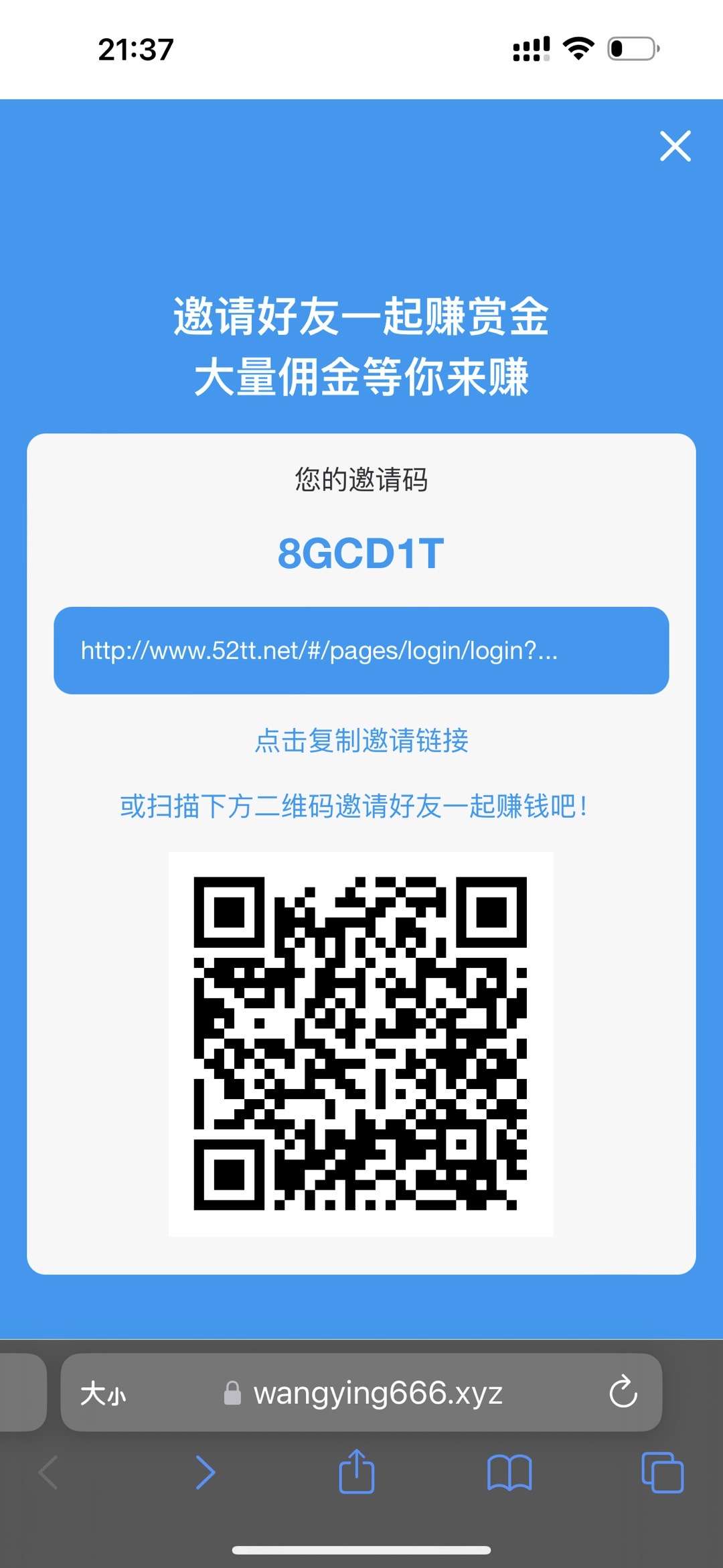Open Safari bookmarks
Viewport: 723px width, 1568px height.
coord(509,1472)
